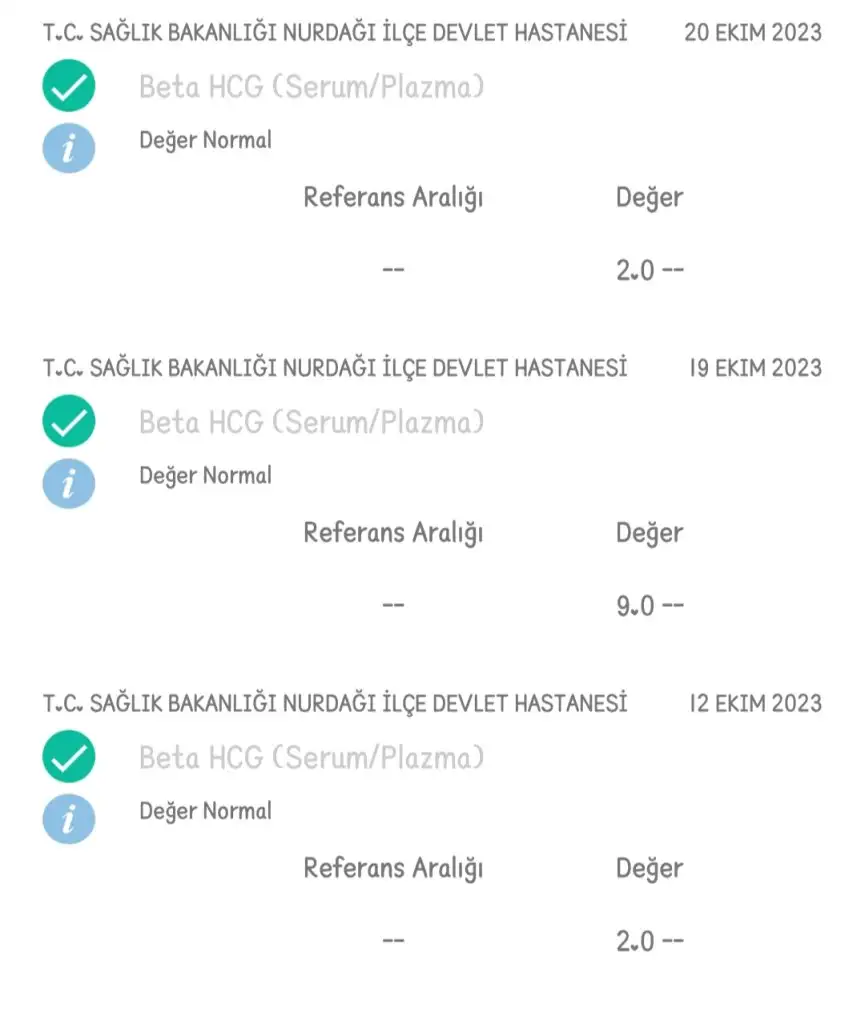
Task: Open info icon for 20 Ekim 2023 result
Action: pos(68,149)
